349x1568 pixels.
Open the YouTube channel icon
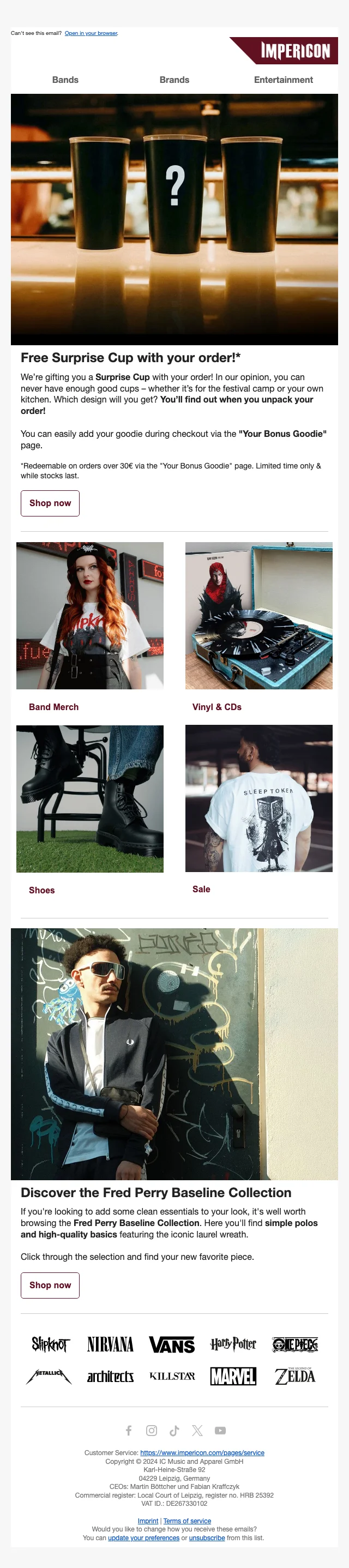point(220,1430)
